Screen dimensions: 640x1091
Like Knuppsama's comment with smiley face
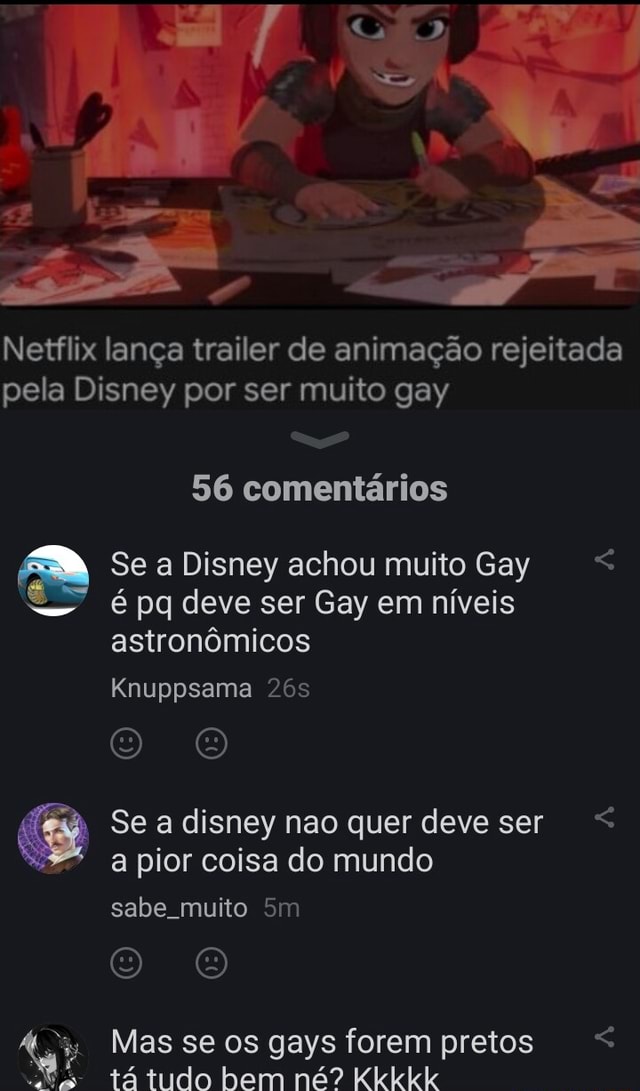click(x=127, y=744)
